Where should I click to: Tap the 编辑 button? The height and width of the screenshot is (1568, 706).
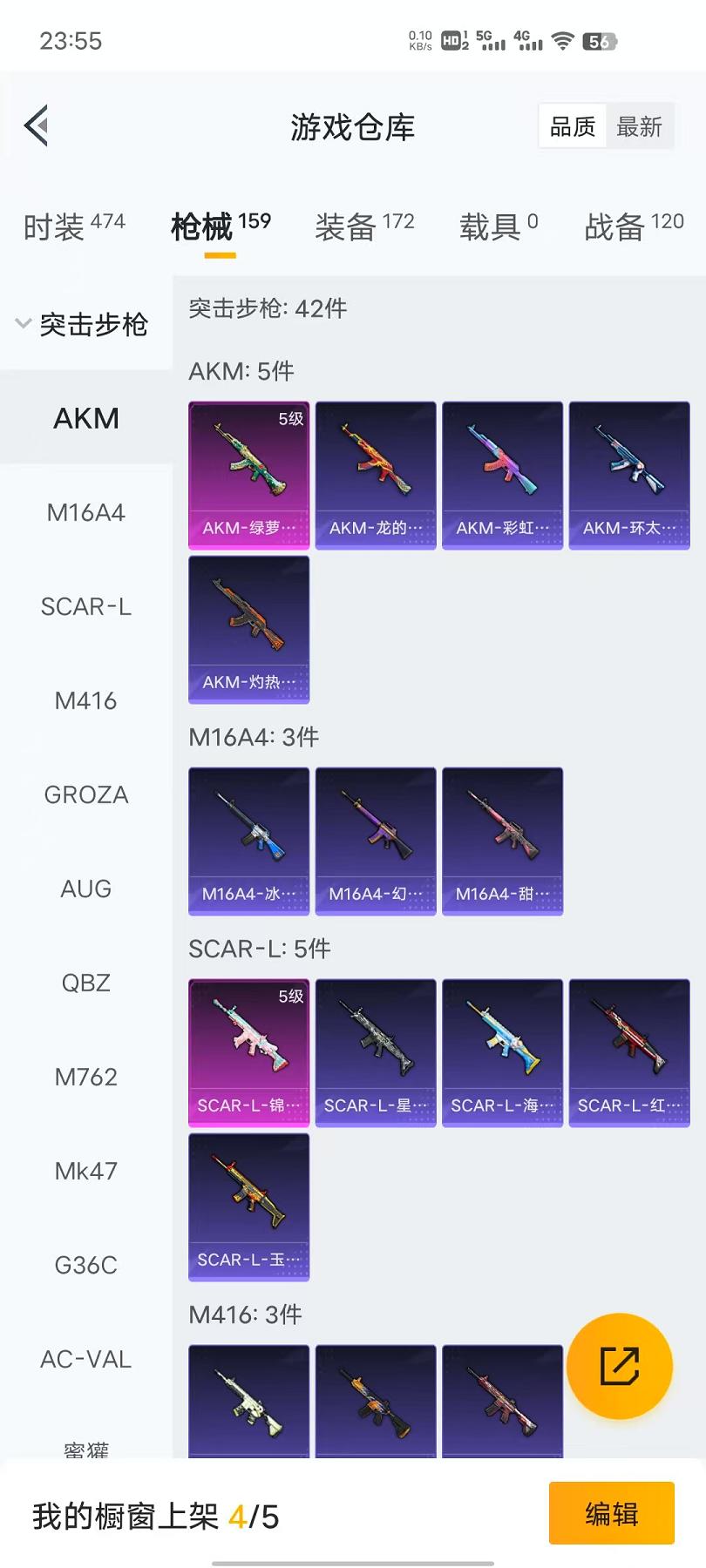611,1513
